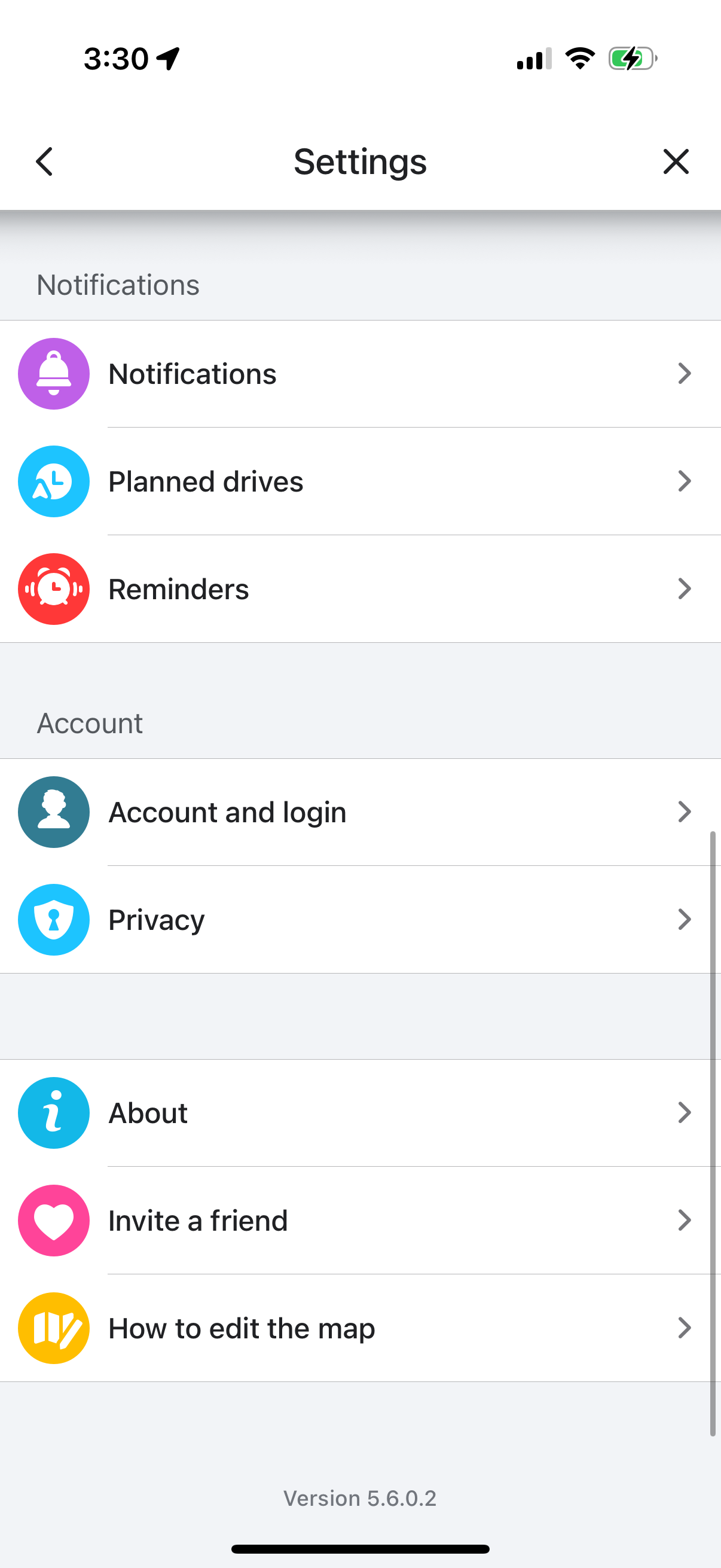
Task: Tap the Version 5.6.0.2 text
Action: [x=359, y=1498]
